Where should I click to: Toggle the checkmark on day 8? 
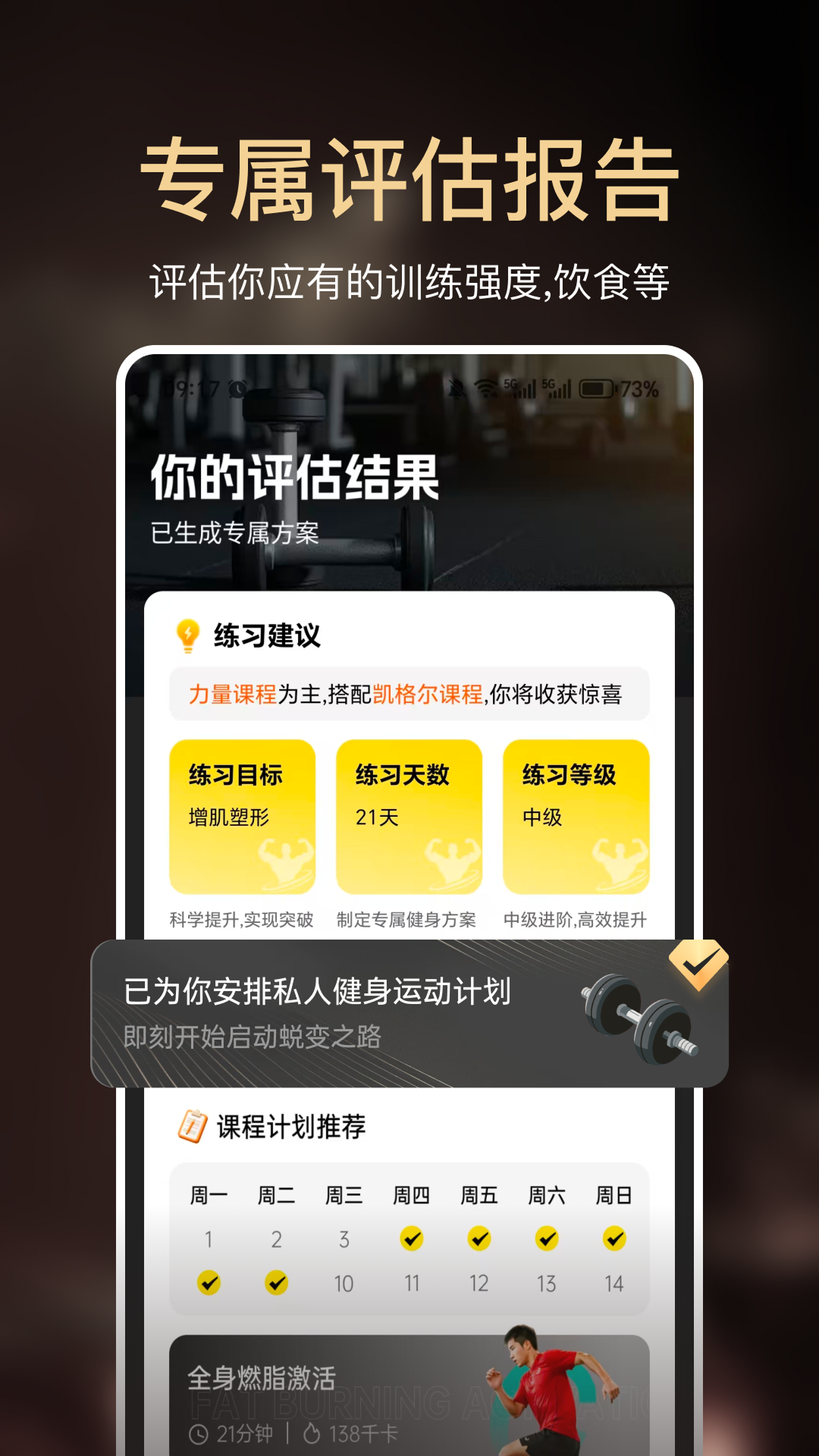tap(207, 1284)
